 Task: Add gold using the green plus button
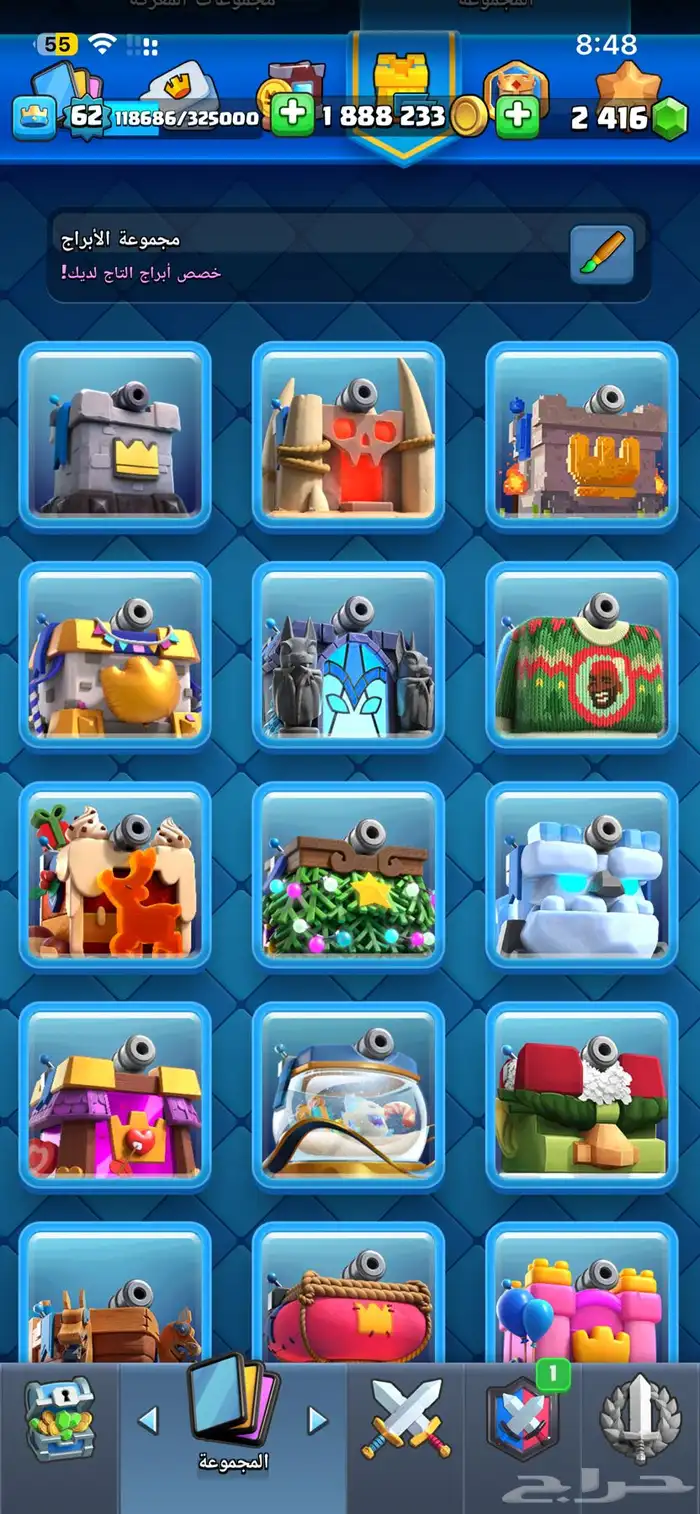tap(292, 116)
